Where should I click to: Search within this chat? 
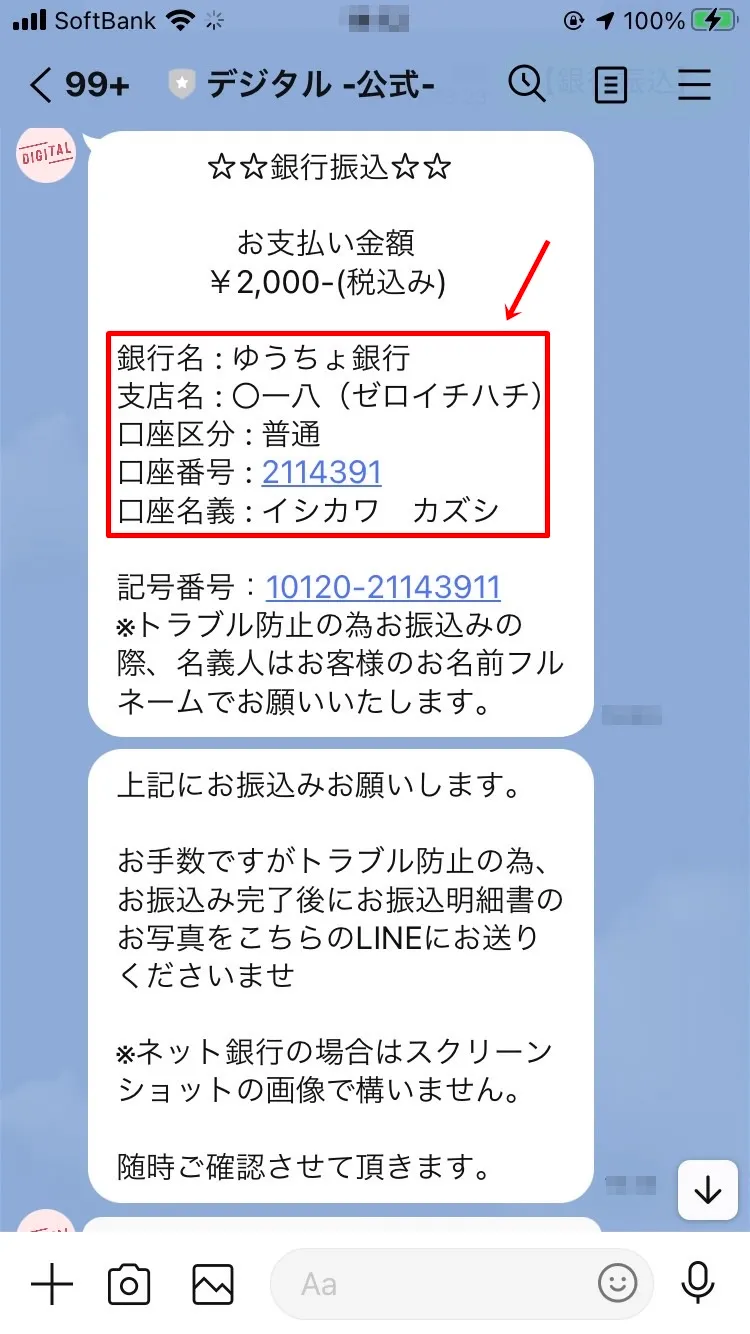coord(527,85)
